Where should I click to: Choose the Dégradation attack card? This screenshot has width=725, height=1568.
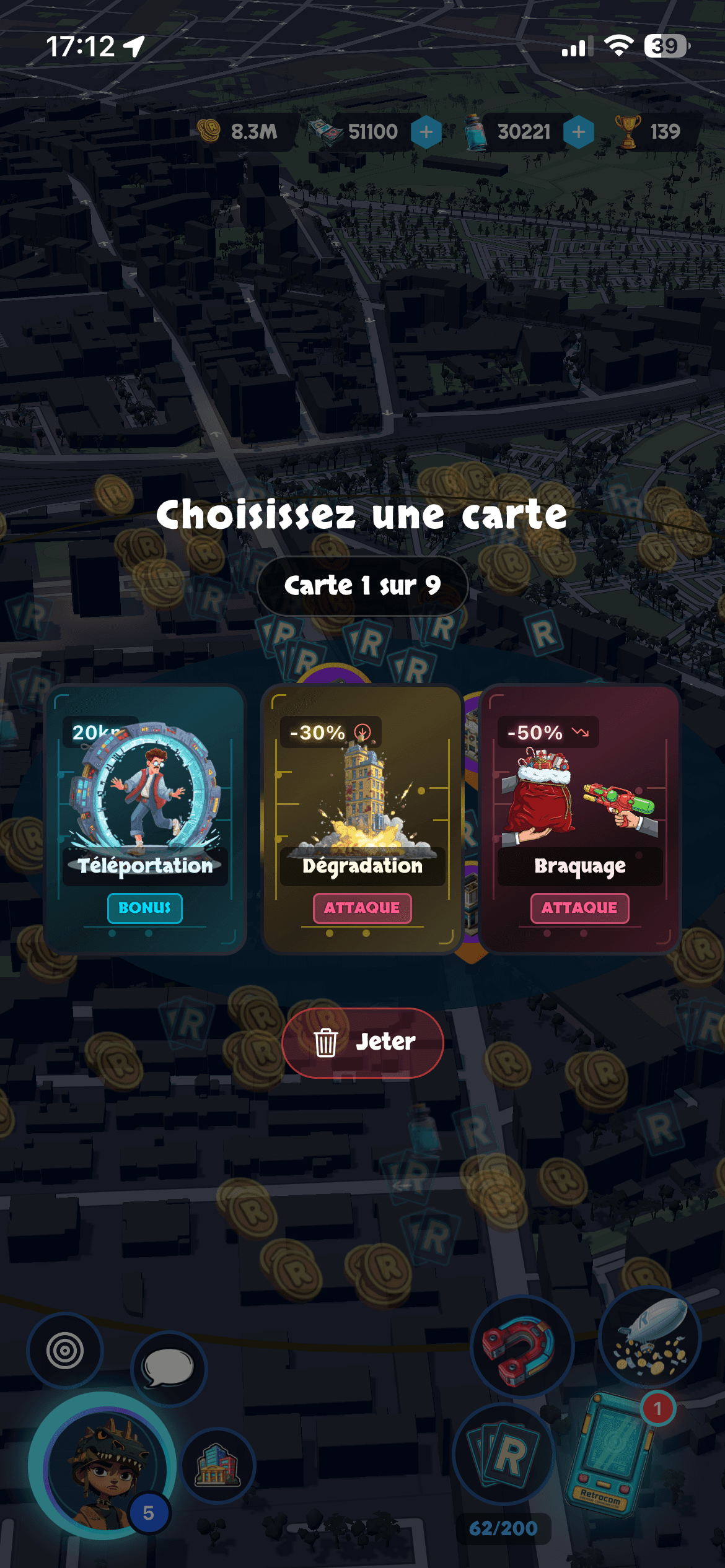(362, 819)
